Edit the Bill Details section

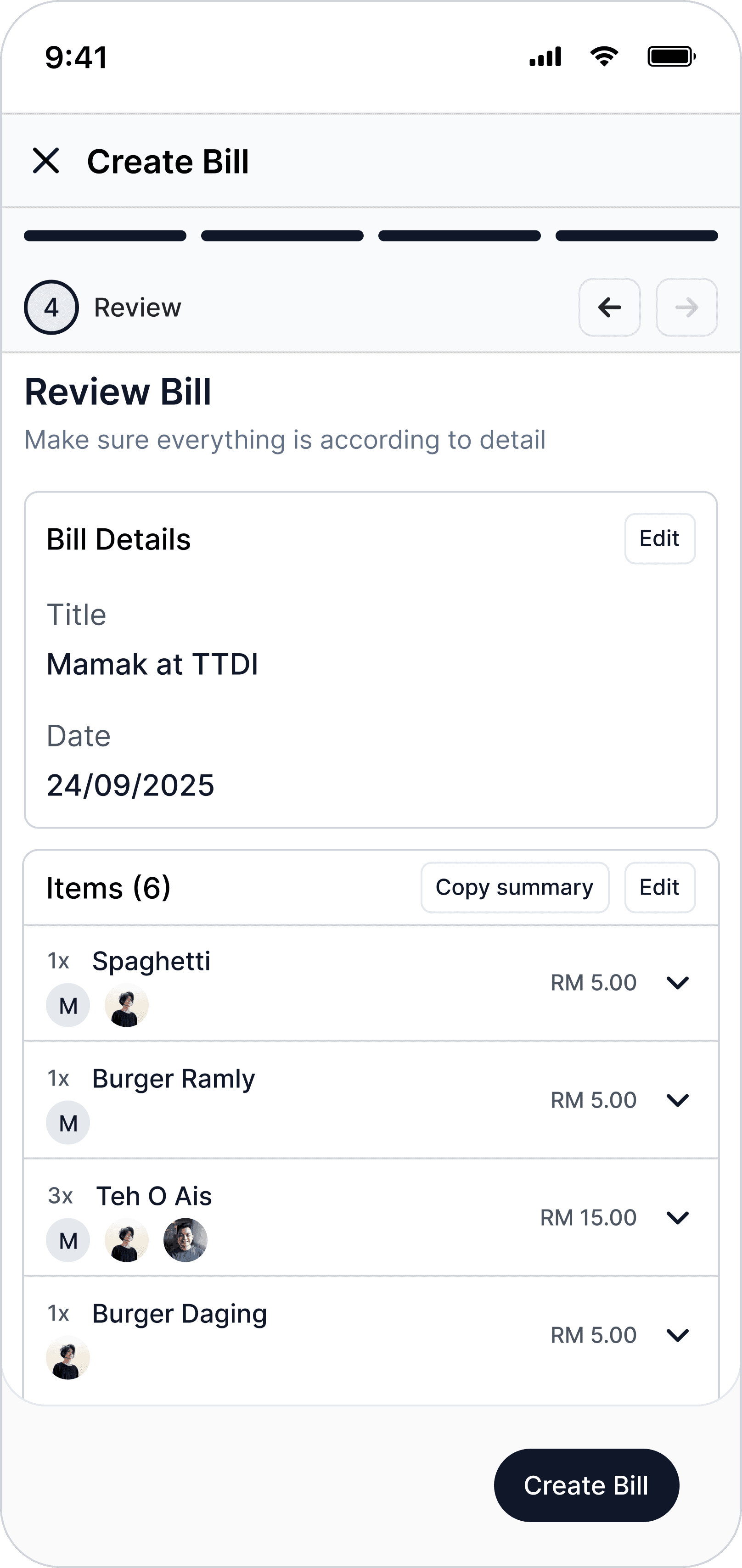coord(659,539)
